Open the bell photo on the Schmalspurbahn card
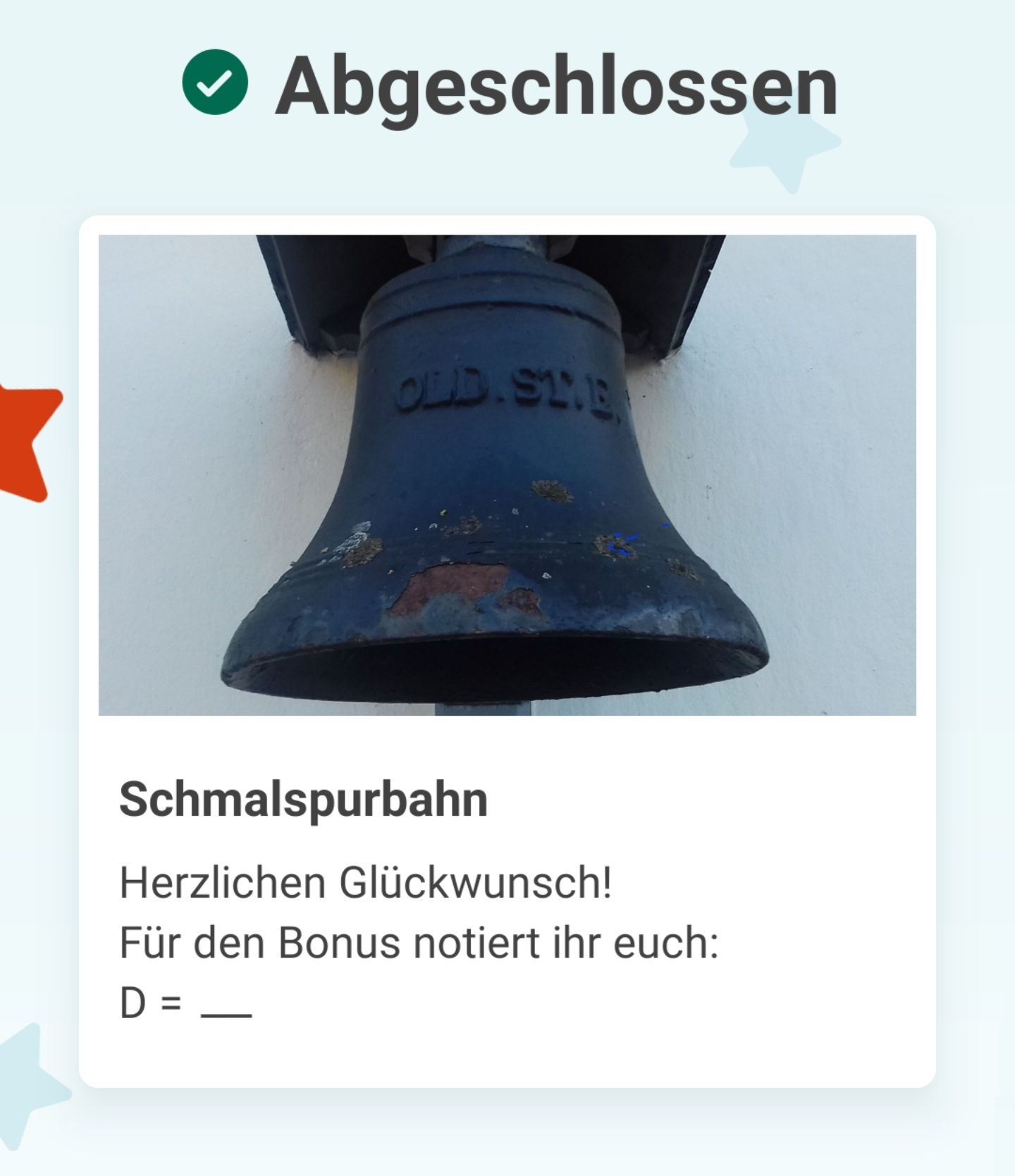This screenshot has width=1015, height=1176. [508, 475]
